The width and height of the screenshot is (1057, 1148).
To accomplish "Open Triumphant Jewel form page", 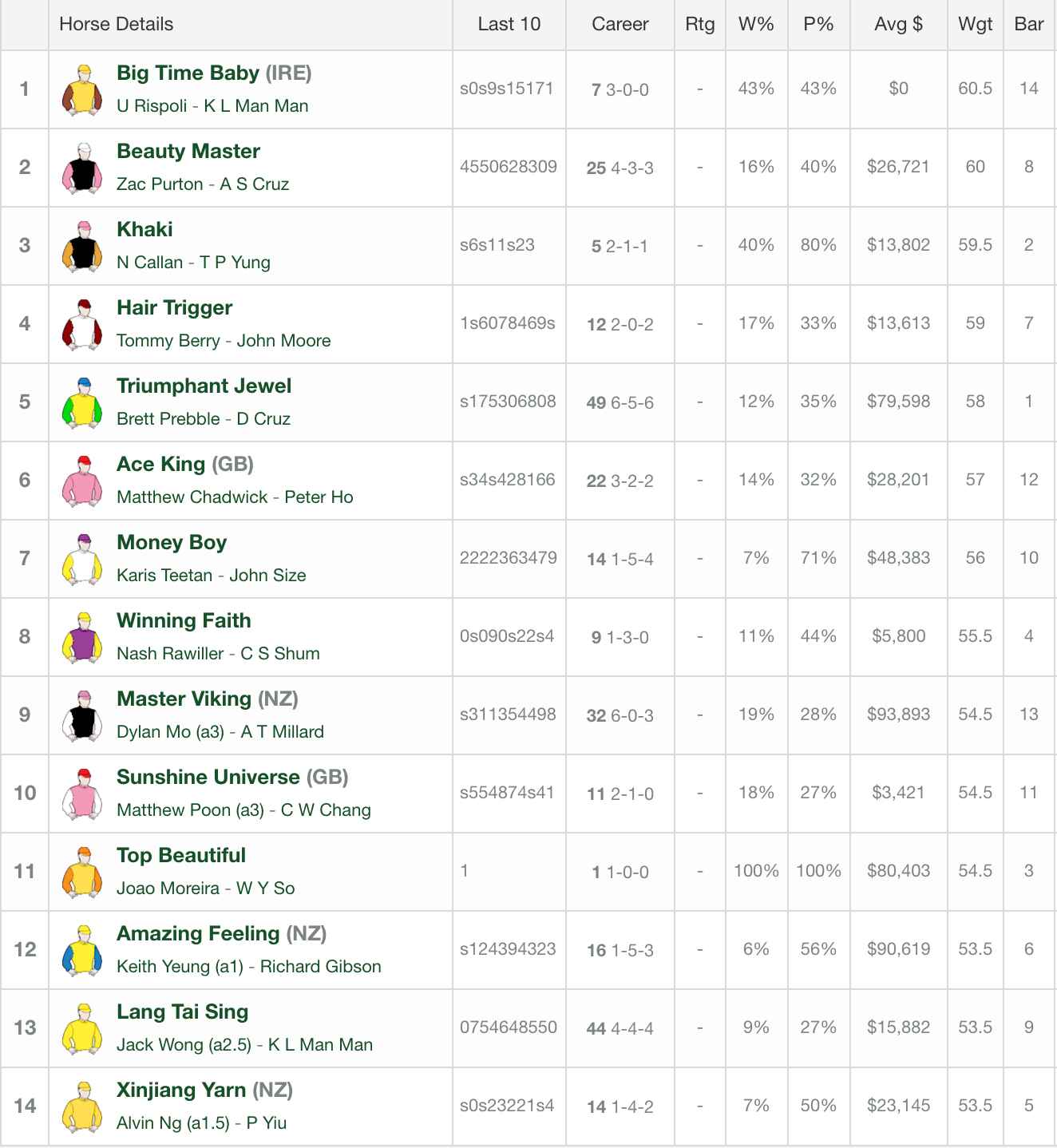I will pyautogui.click(x=204, y=386).
